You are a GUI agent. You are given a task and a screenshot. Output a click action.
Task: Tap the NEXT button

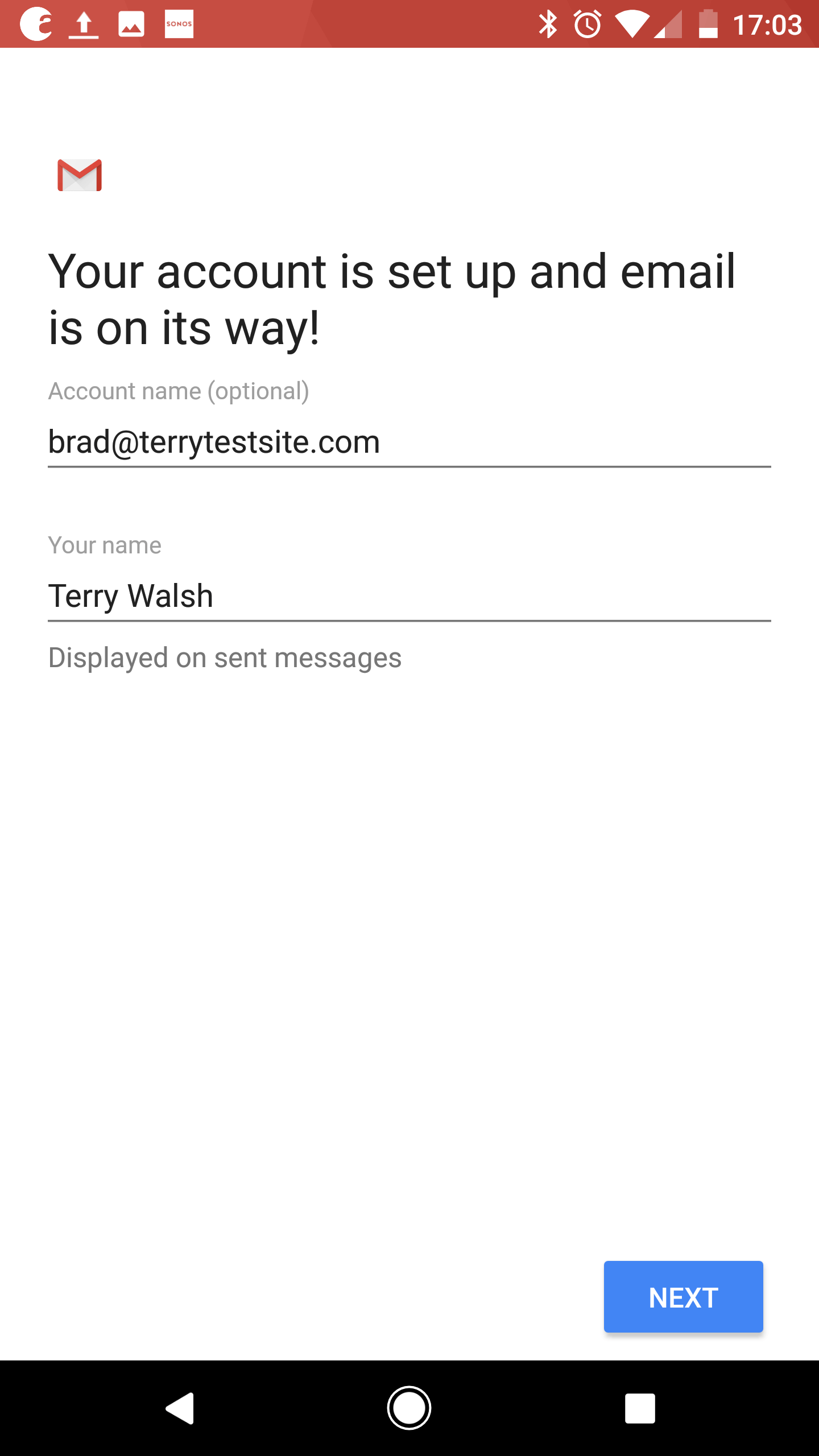pos(683,1297)
